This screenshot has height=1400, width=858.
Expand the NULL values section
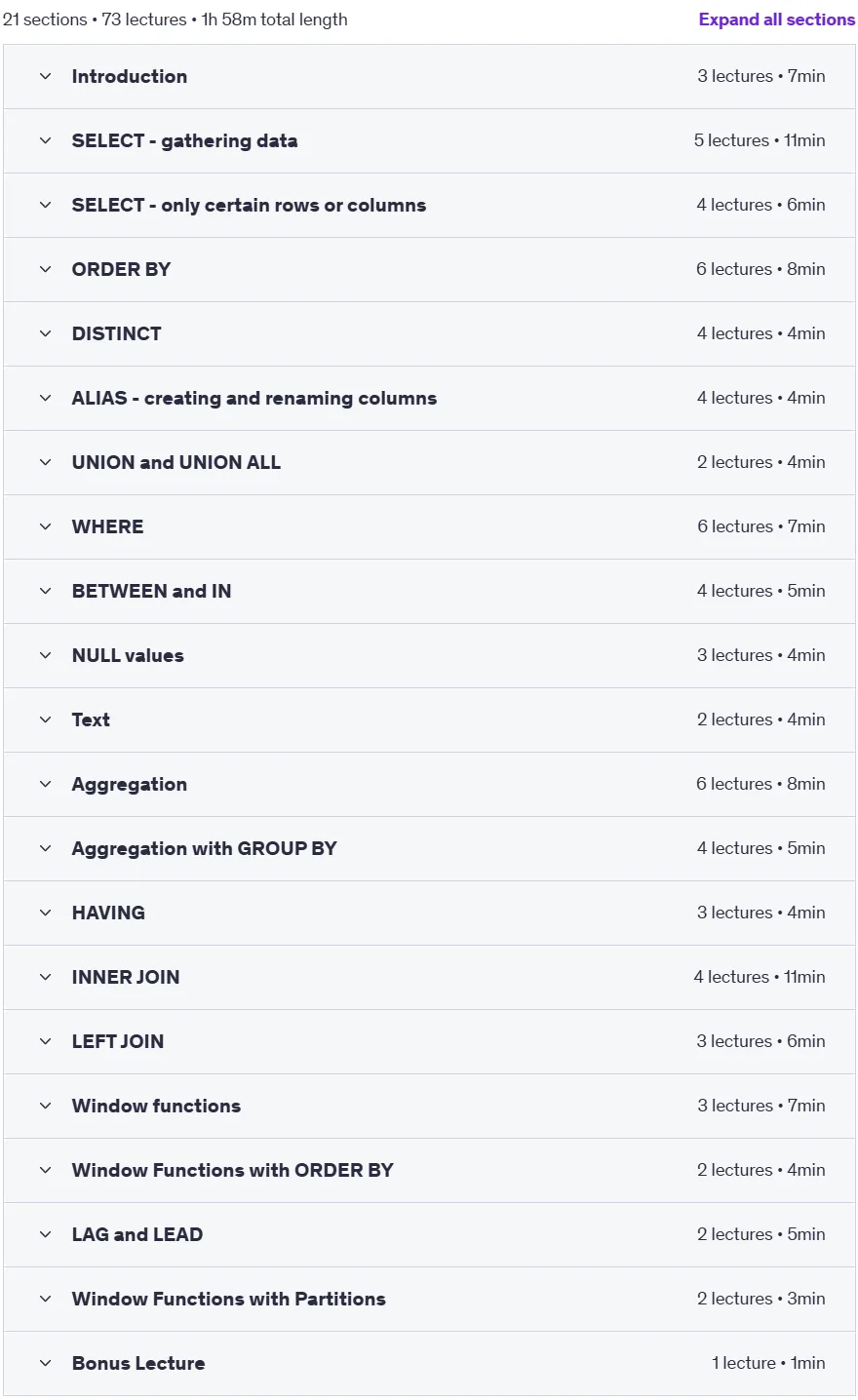pyautogui.click(x=429, y=655)
